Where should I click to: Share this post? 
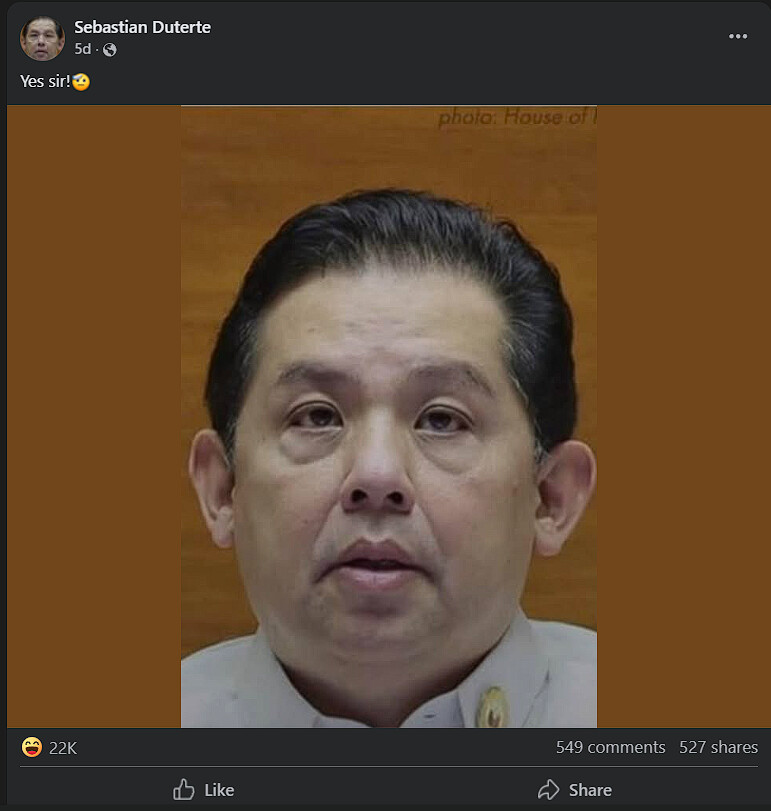[574, 790]
